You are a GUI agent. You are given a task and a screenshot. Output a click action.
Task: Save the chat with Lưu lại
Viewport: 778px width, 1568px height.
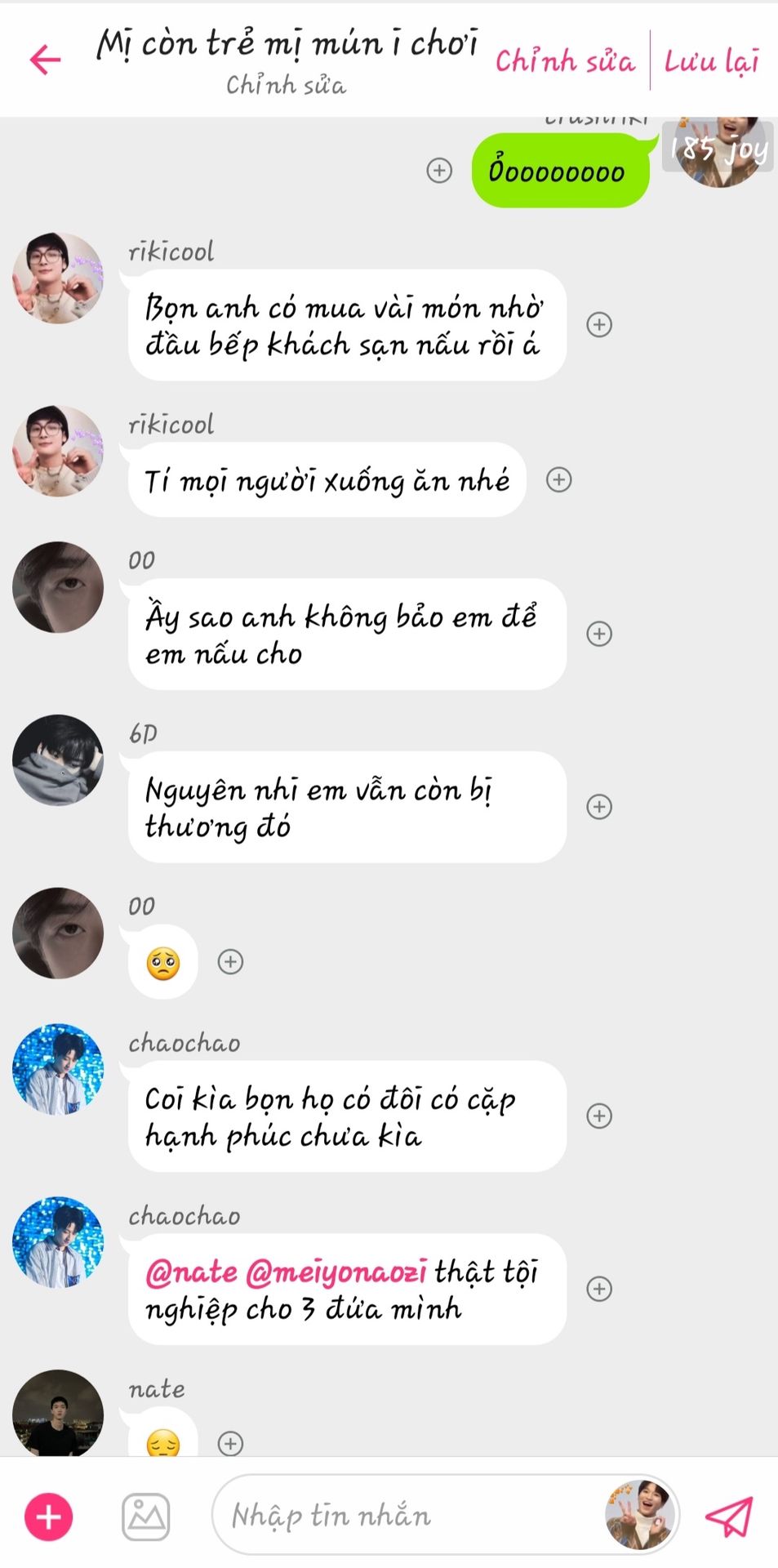(712, 61)
